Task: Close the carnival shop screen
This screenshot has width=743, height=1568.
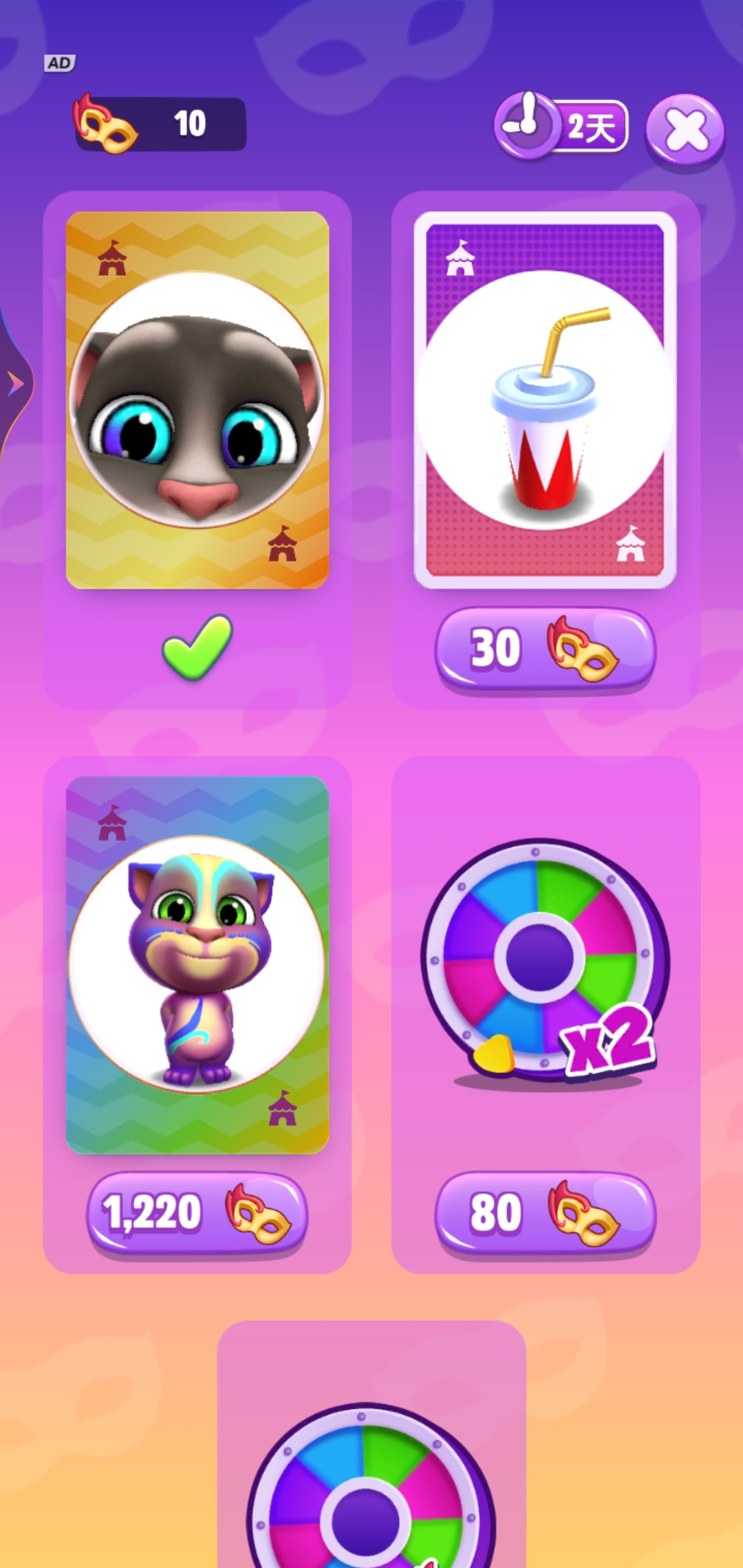Action: pyautogui.click(x=685, y=130)
